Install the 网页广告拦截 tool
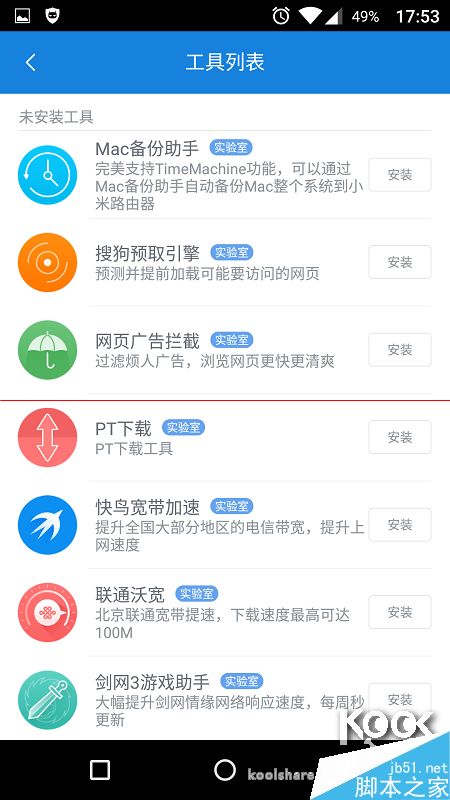Viewport: 450px width, 800px height. (400, 350)
